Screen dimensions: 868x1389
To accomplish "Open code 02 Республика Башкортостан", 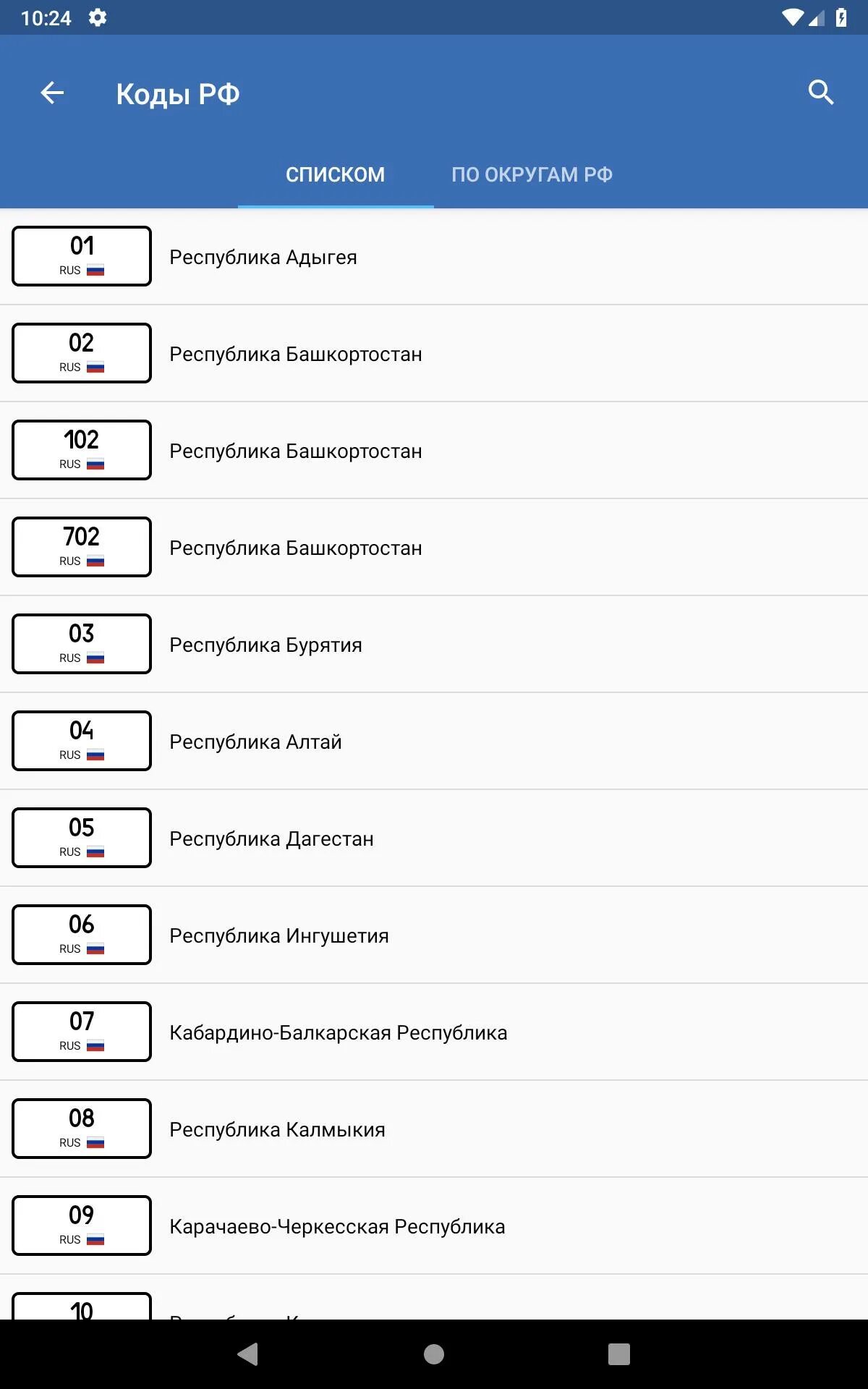I will pyautogui.click(x=434, y=354).
